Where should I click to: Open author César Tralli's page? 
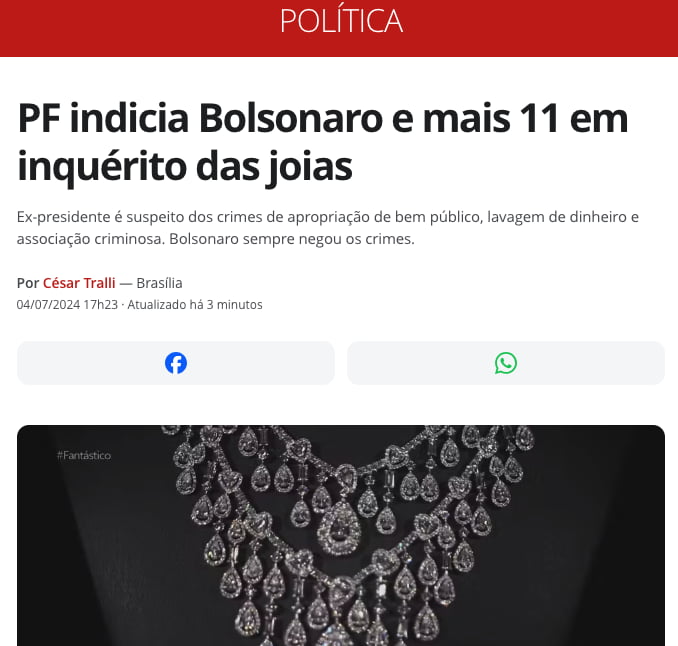coord(78,283)
